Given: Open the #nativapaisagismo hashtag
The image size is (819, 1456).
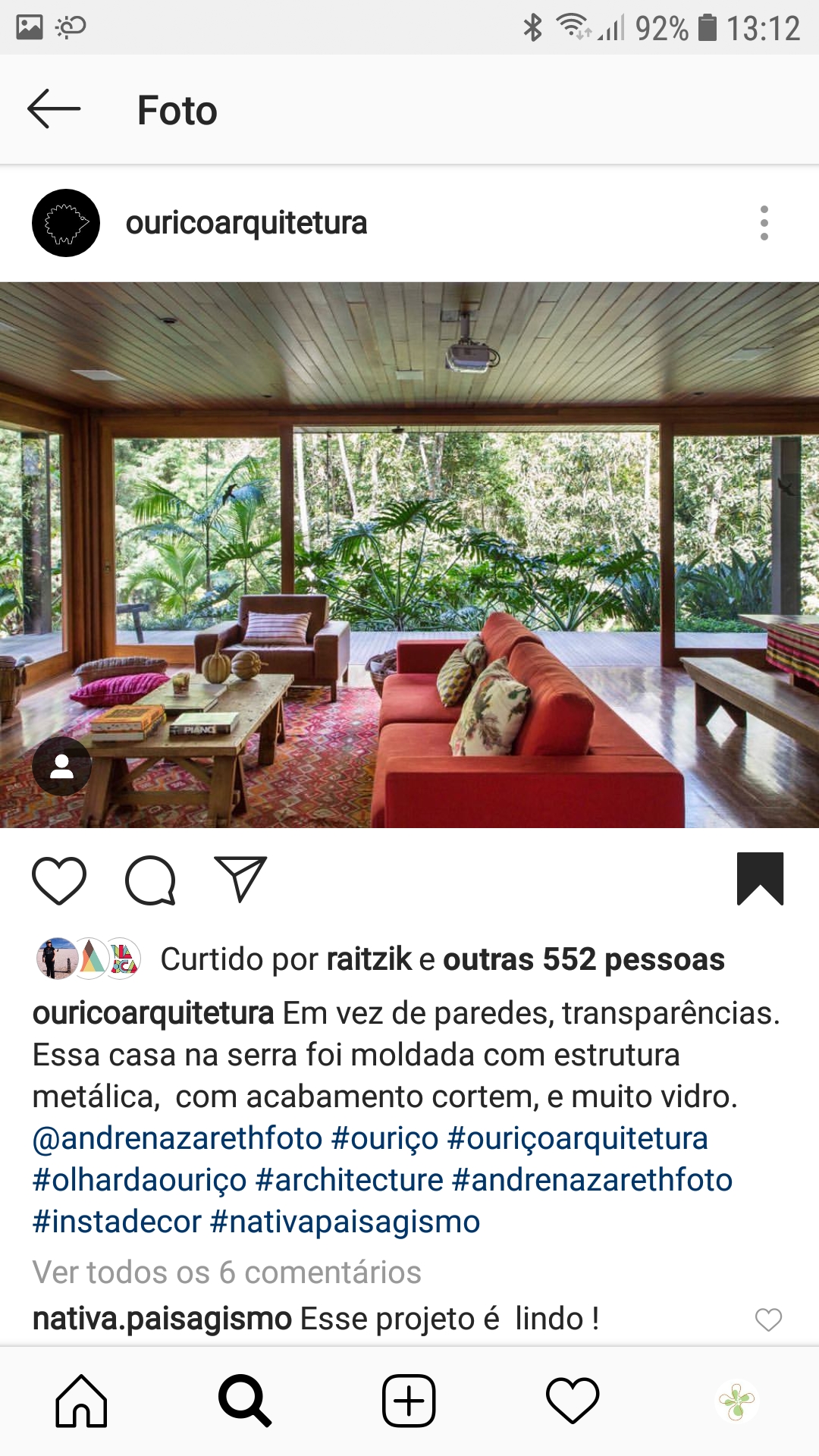Looking at the screenshot, I should coord(345,1222).
